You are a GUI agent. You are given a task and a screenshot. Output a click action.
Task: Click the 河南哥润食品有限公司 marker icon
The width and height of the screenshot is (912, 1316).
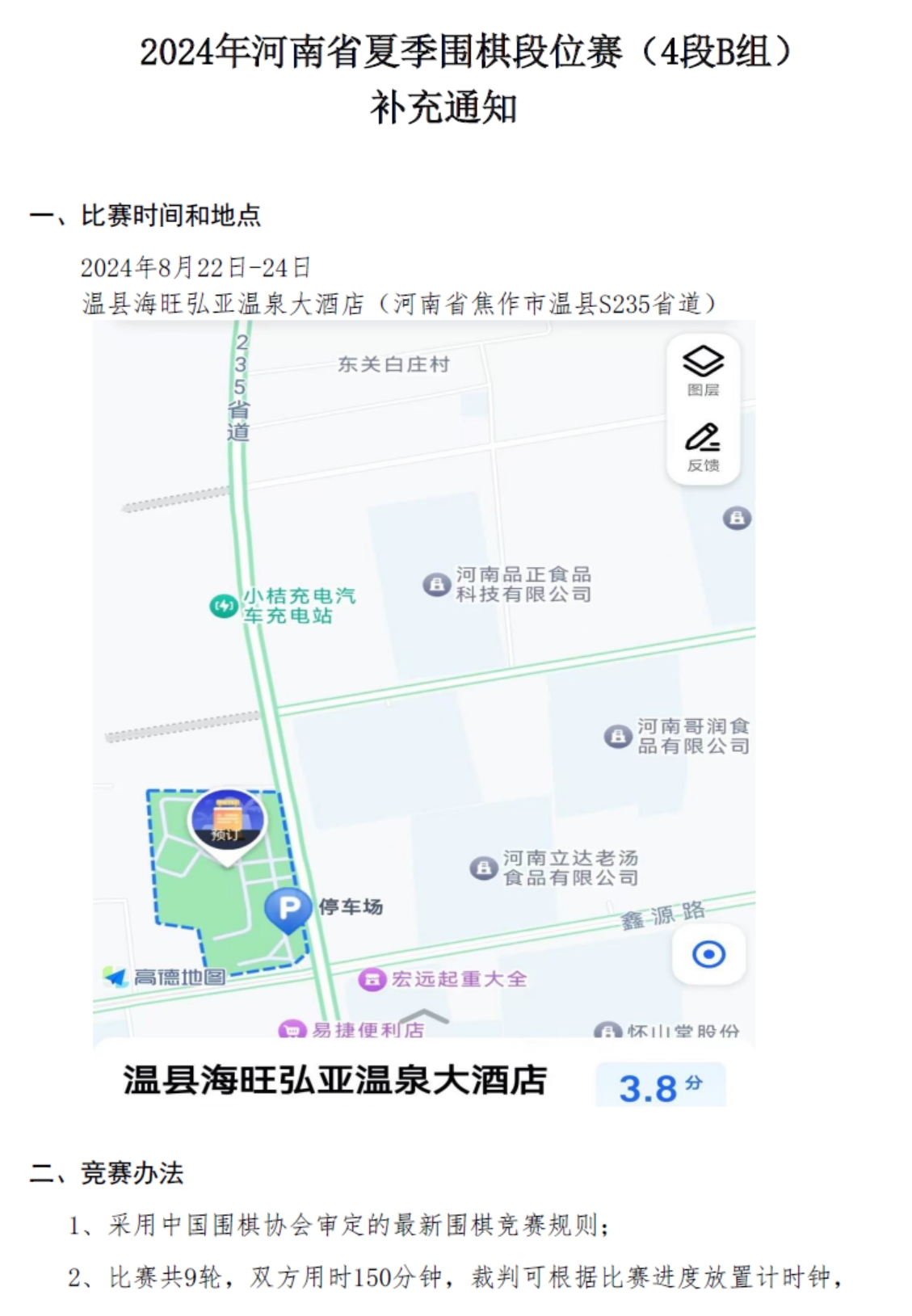point(617,737)
